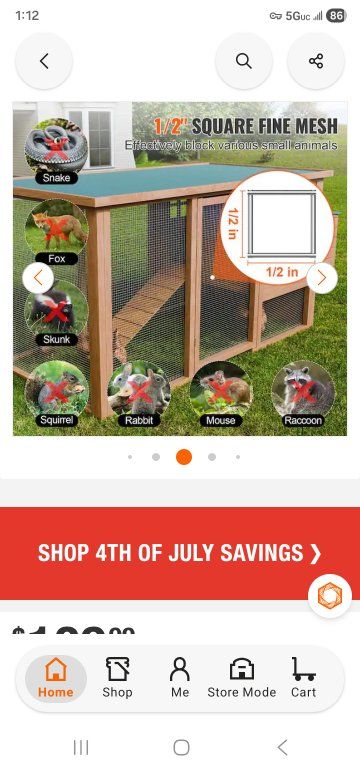Tap the orange hexagon floating button

coord(329,596)
